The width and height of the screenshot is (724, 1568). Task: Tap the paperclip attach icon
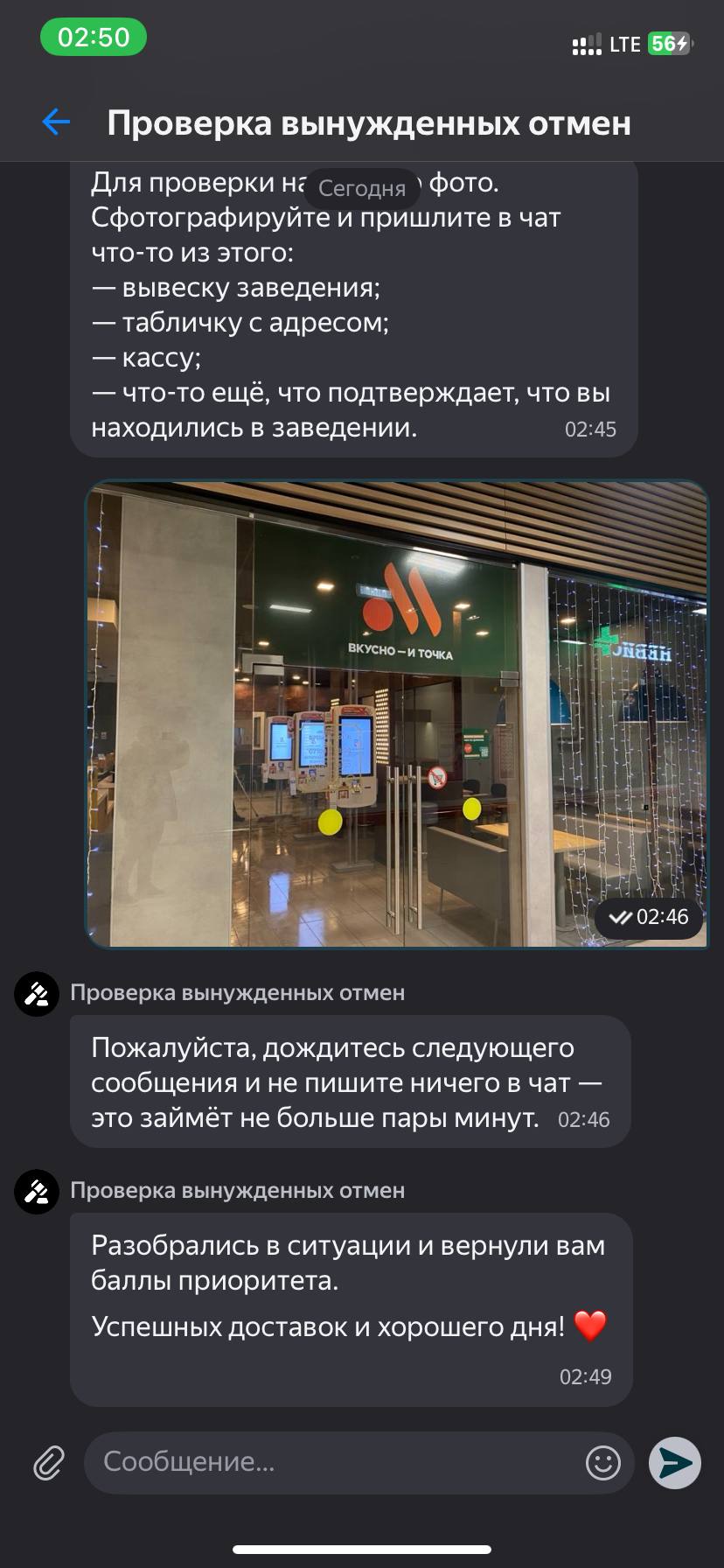(48, 1462)
